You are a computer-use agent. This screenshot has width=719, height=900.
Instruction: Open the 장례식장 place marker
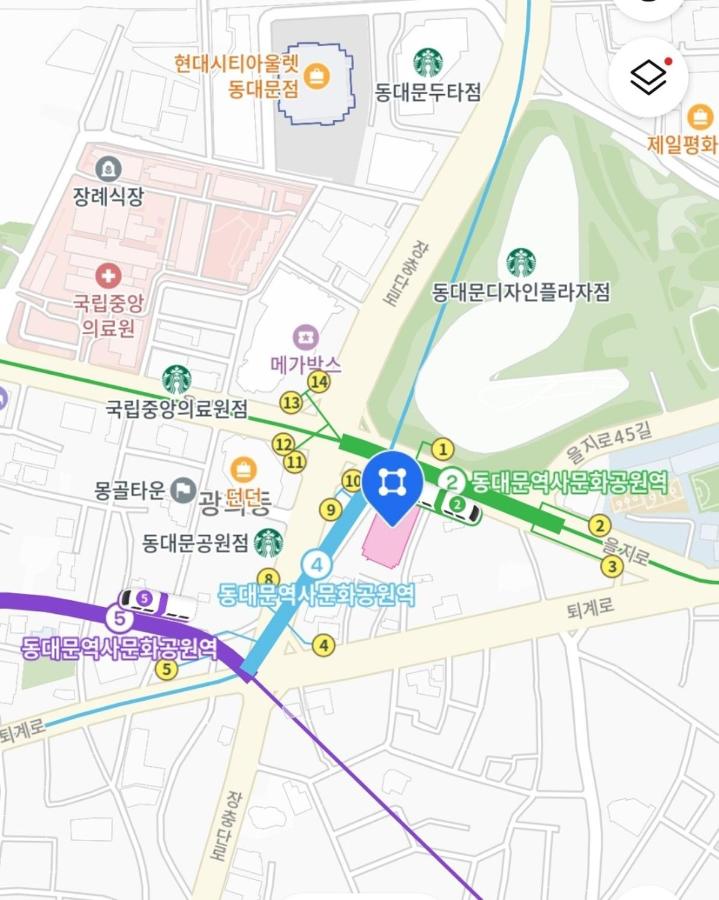click(x=108, y=168)
